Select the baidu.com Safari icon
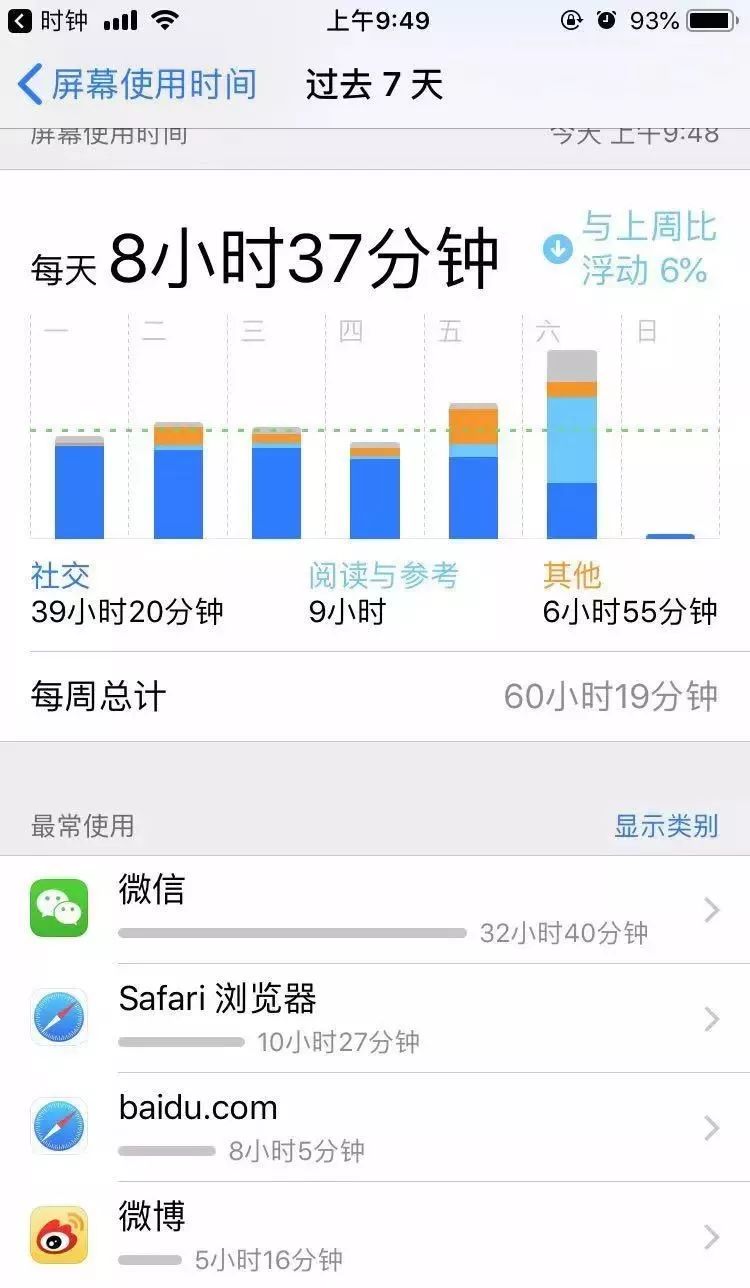Viewport: 750px width, 1288px height. 58,1125
